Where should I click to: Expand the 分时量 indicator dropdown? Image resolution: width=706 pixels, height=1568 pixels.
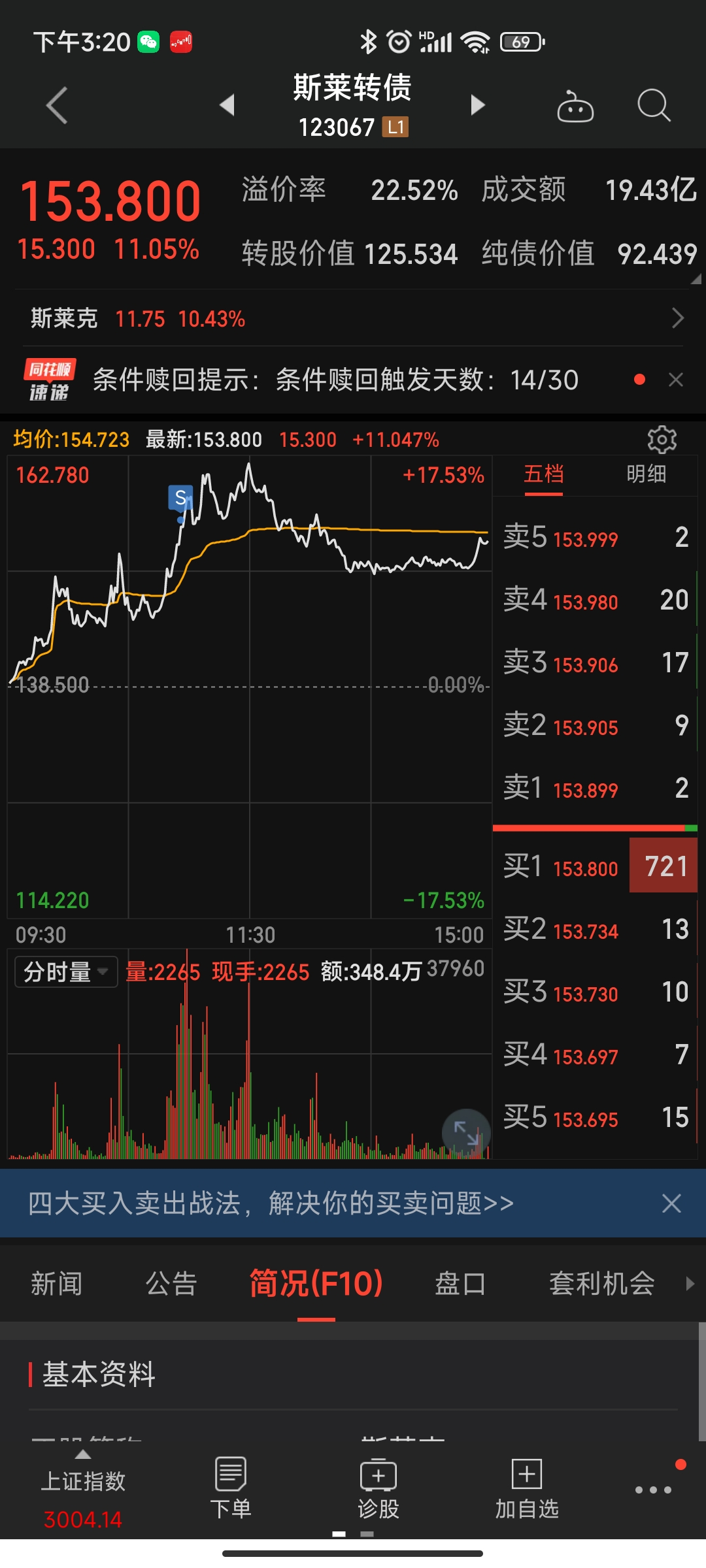click(x=66, y=972)
